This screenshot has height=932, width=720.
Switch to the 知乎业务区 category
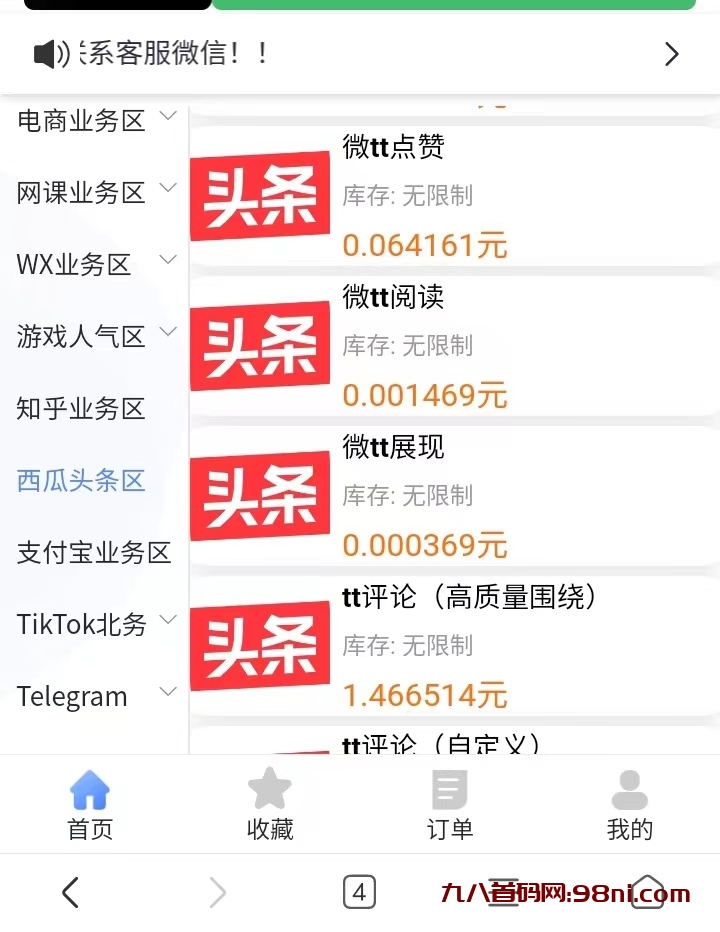(80, 409)
